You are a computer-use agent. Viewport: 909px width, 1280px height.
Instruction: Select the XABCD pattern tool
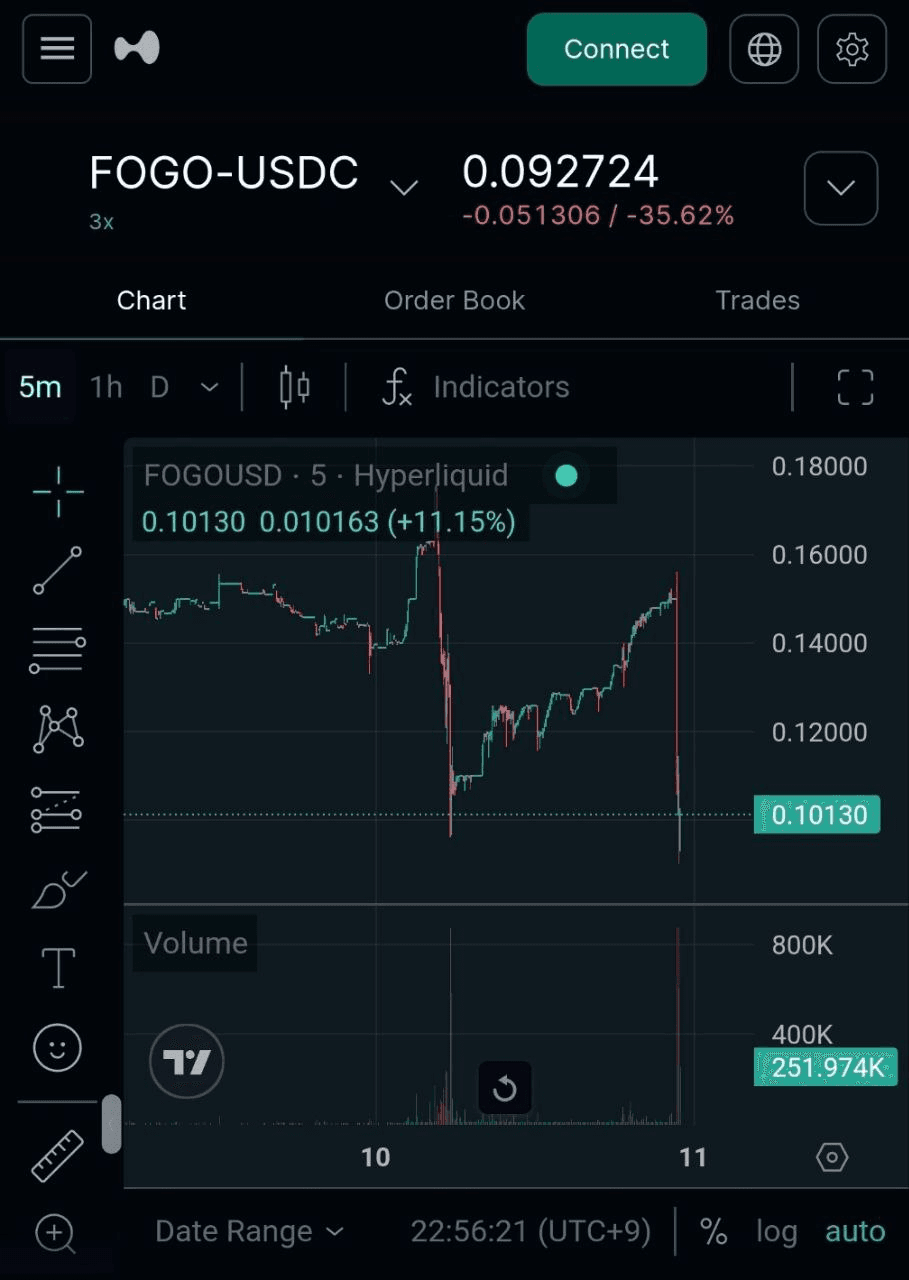point(57,728)
